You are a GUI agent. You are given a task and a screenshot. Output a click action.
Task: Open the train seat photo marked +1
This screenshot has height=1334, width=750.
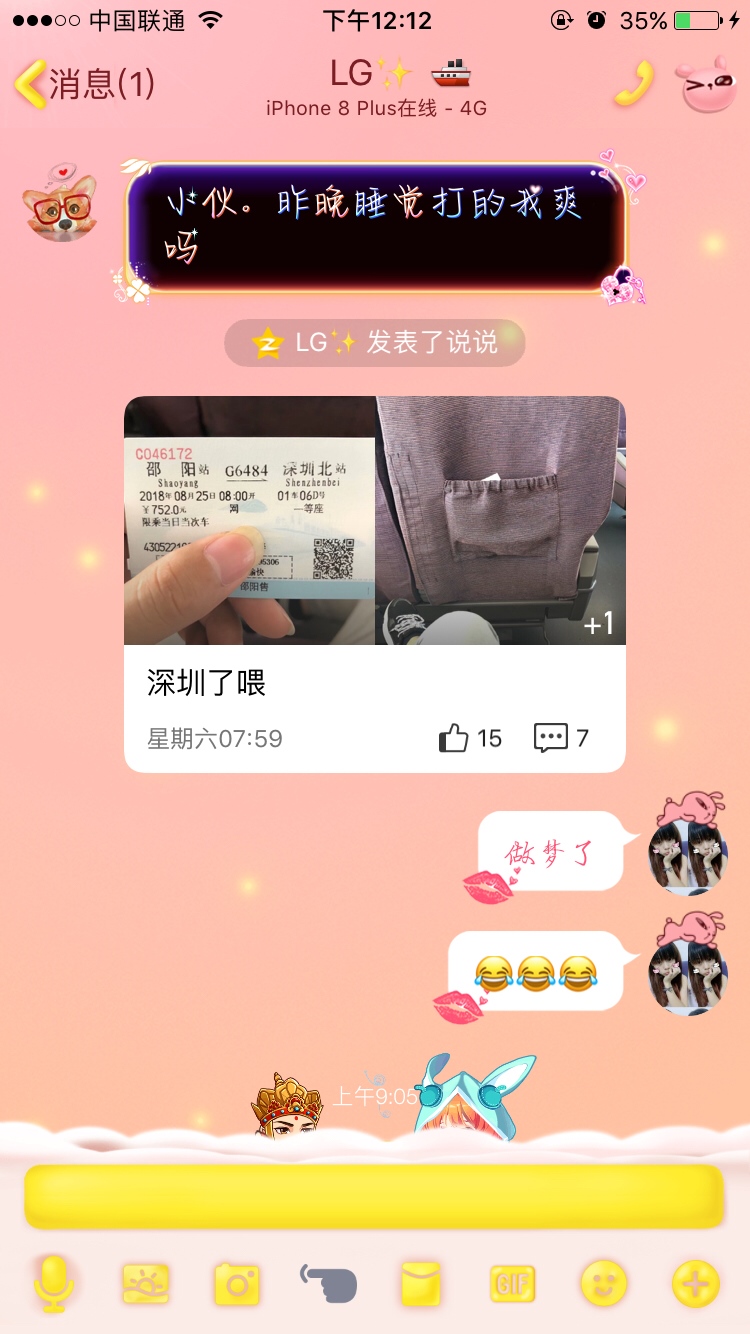point(500,520)
